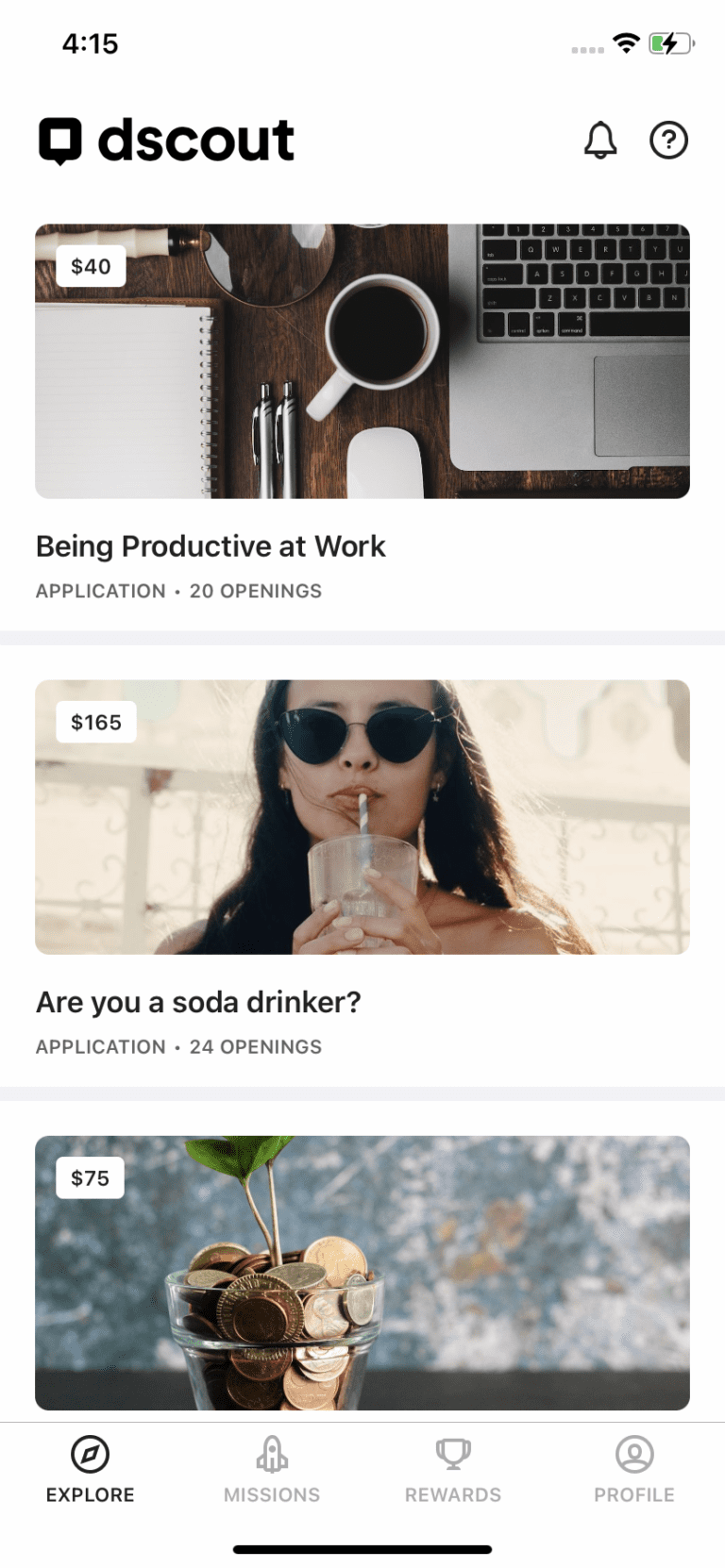The image size is (725, 1568).
Task: View the Rewards trophy icon
Action: 452,1456
